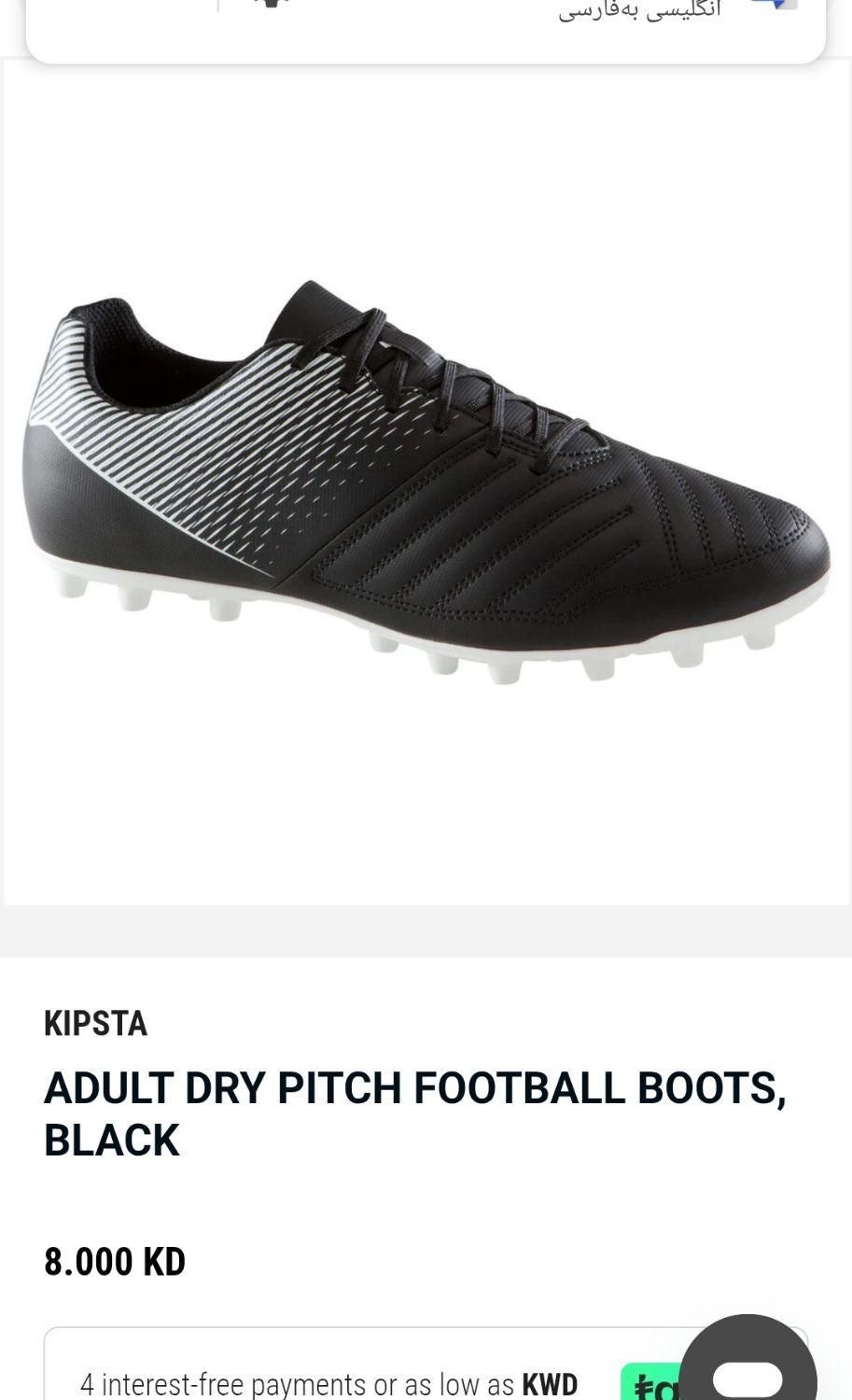This screenshot has height=1400, width=852.
Task: Open the 4 interest-free payments offer
Action: click(328, 1382)
